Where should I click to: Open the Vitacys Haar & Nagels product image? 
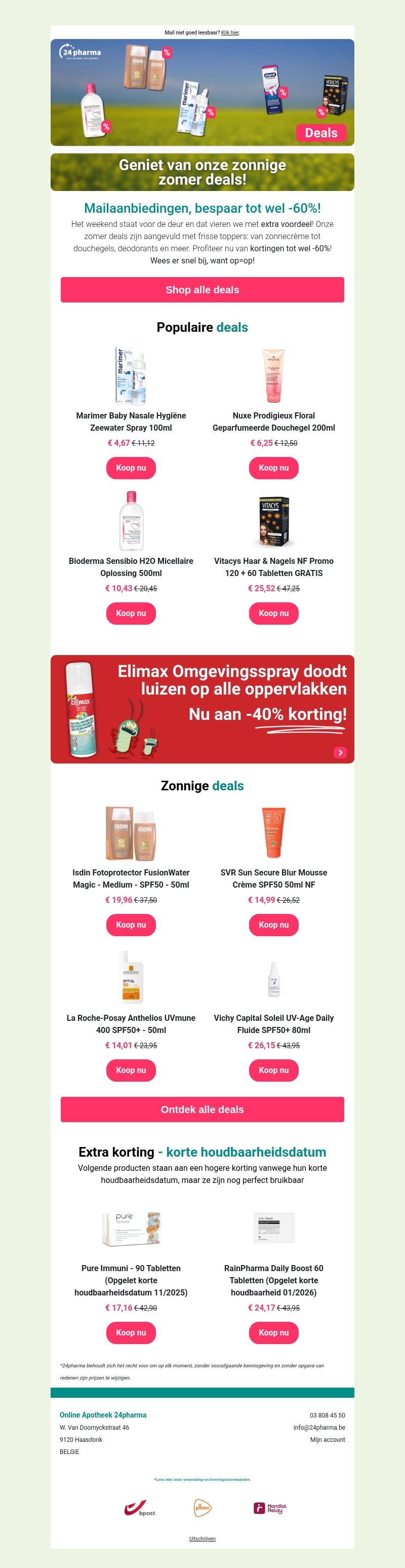tap(274, 522)
